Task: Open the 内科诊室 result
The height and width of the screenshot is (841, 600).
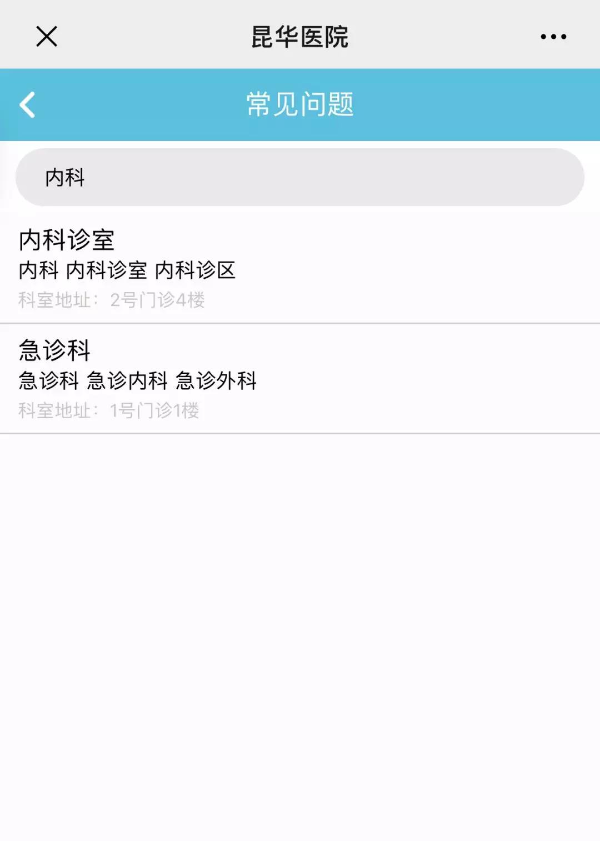Action: pos(300,268)
